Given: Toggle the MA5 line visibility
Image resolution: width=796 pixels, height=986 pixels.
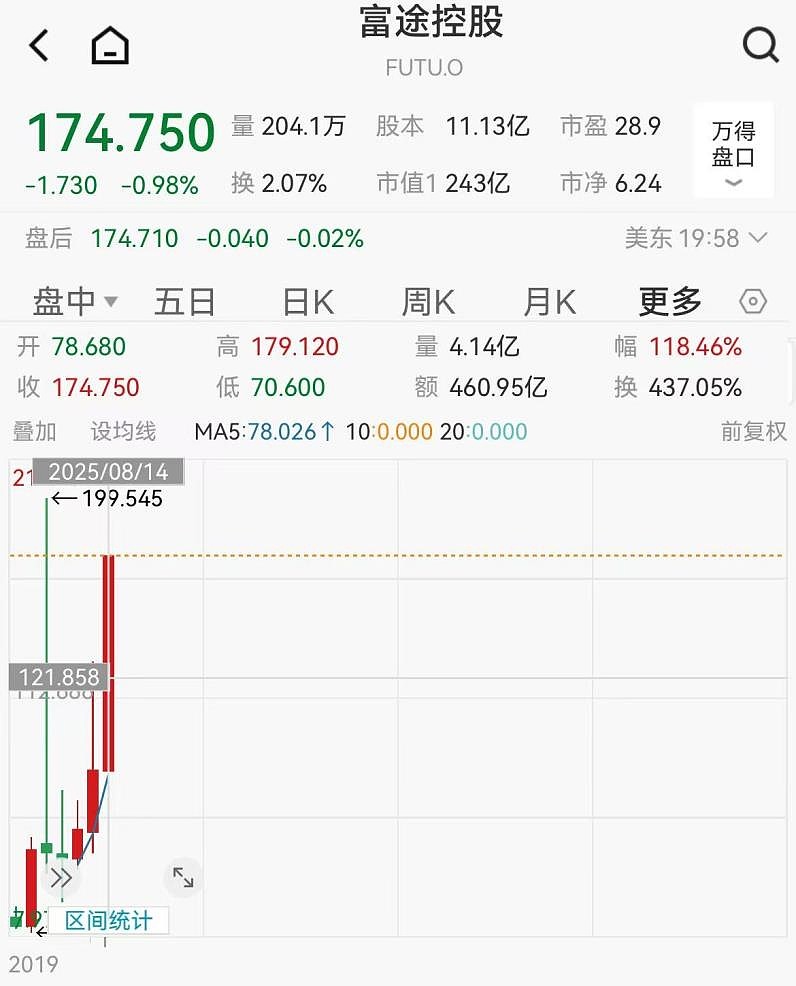Looking at the screenshot, I should coord(219,431).
